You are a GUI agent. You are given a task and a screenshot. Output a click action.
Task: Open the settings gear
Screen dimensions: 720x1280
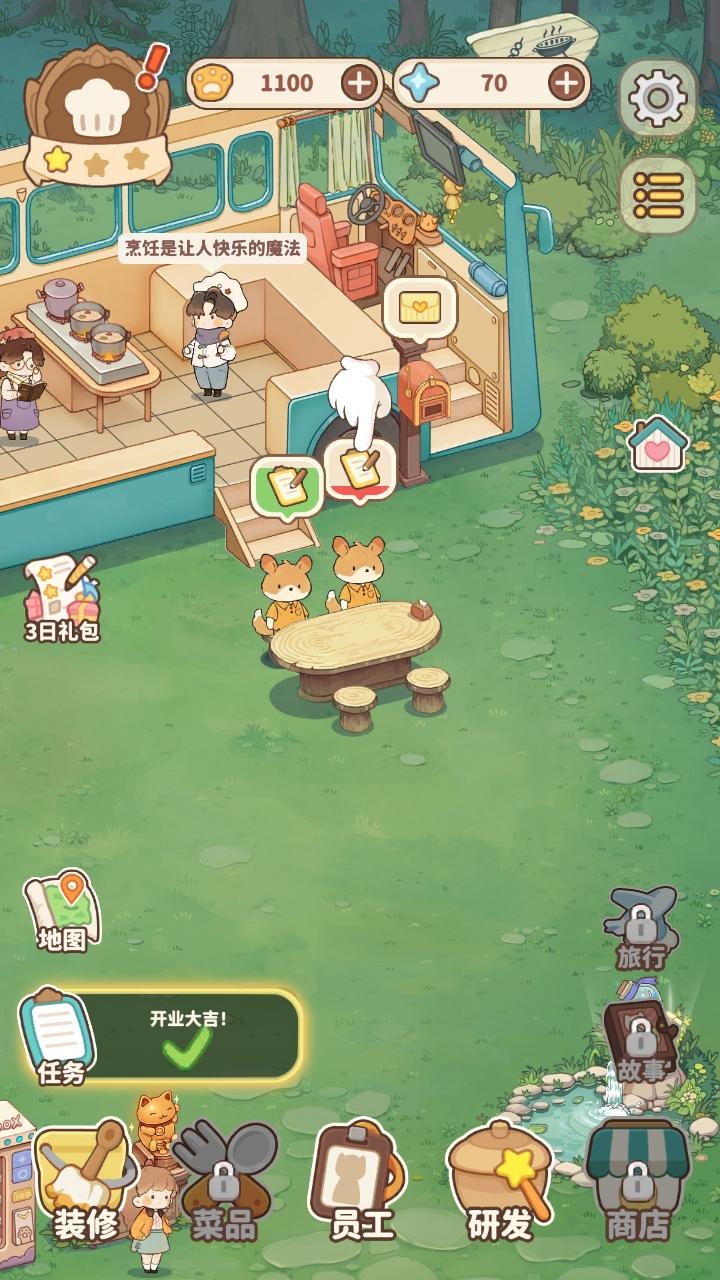[x=658, y=98]
